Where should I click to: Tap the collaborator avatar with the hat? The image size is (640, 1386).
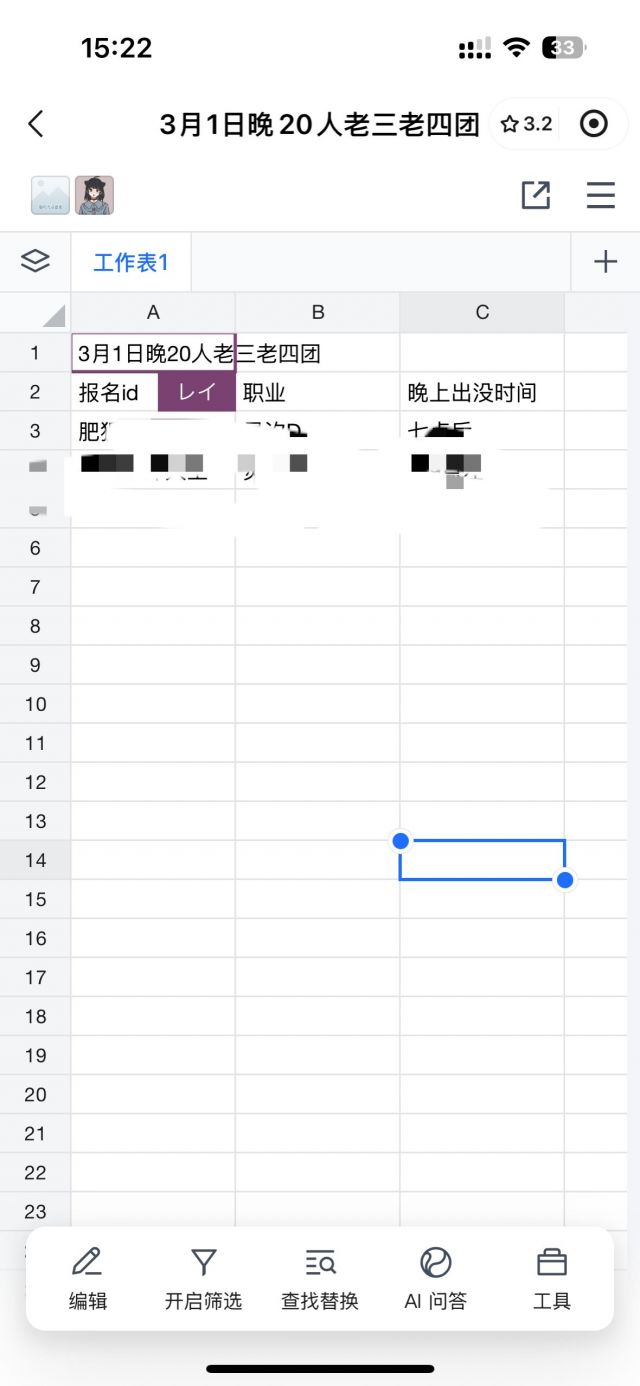94,195
